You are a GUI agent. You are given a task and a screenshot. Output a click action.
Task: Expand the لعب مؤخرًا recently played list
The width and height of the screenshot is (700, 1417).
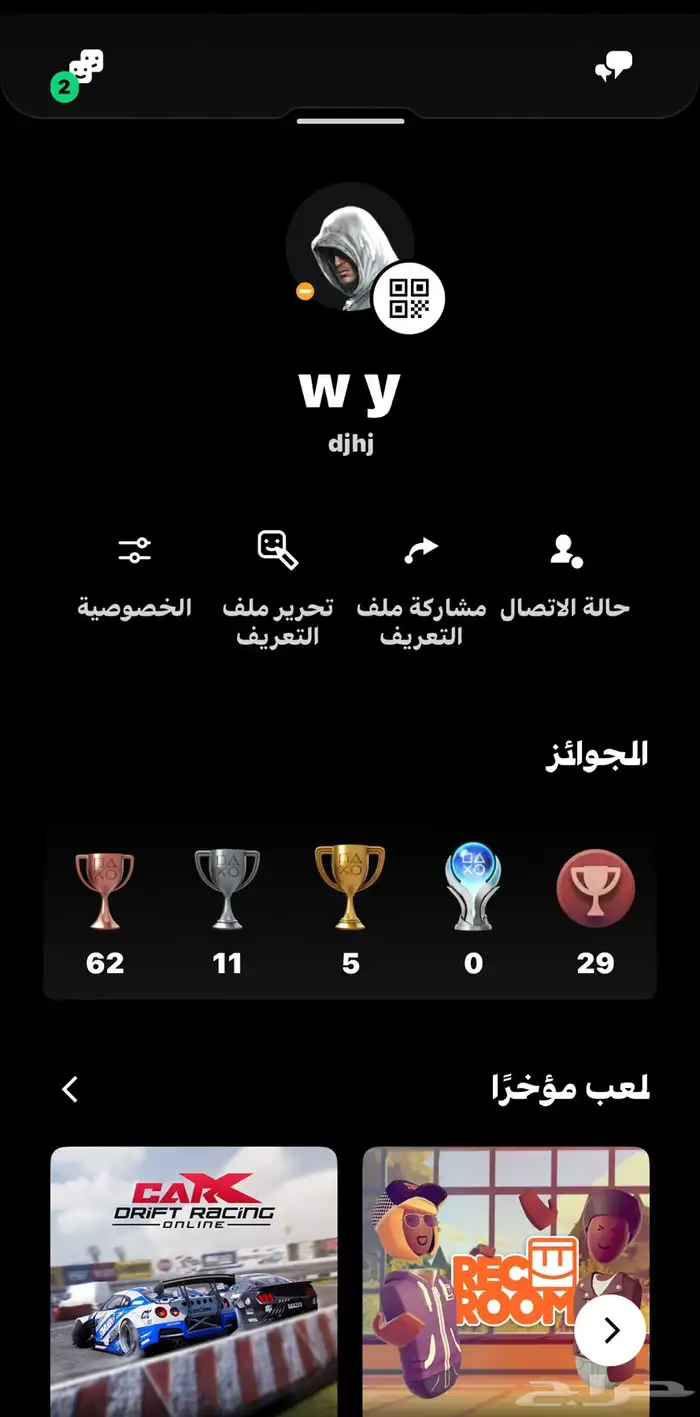[x=70, y=1089]
